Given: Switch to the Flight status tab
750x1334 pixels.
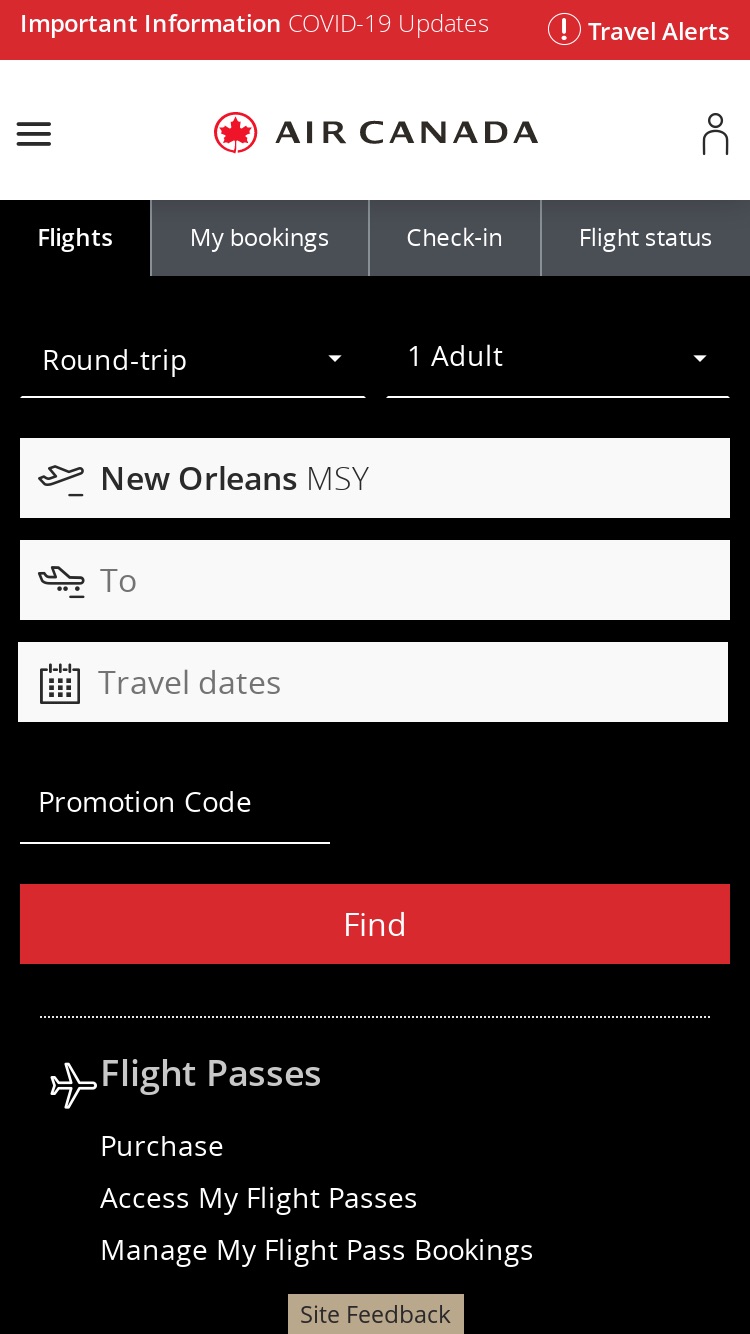Looking at the screenshot, I should (645, 238).
